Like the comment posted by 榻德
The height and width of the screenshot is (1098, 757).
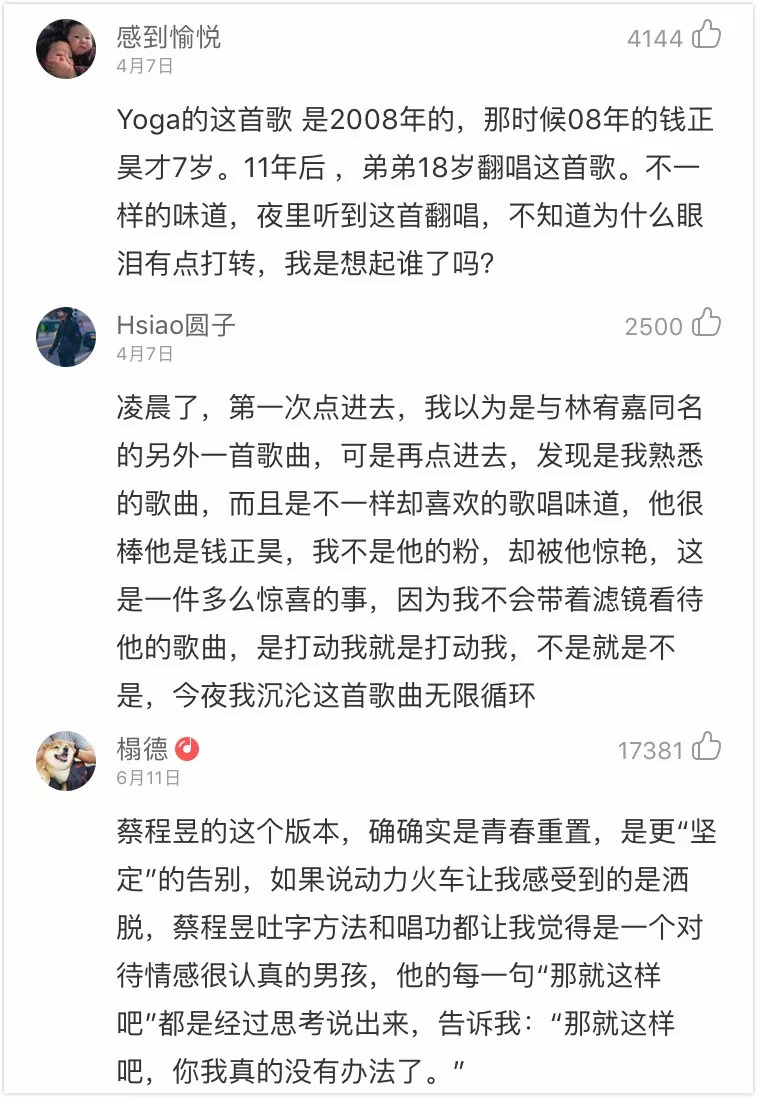pyautogui.click(x=706, y=746)
